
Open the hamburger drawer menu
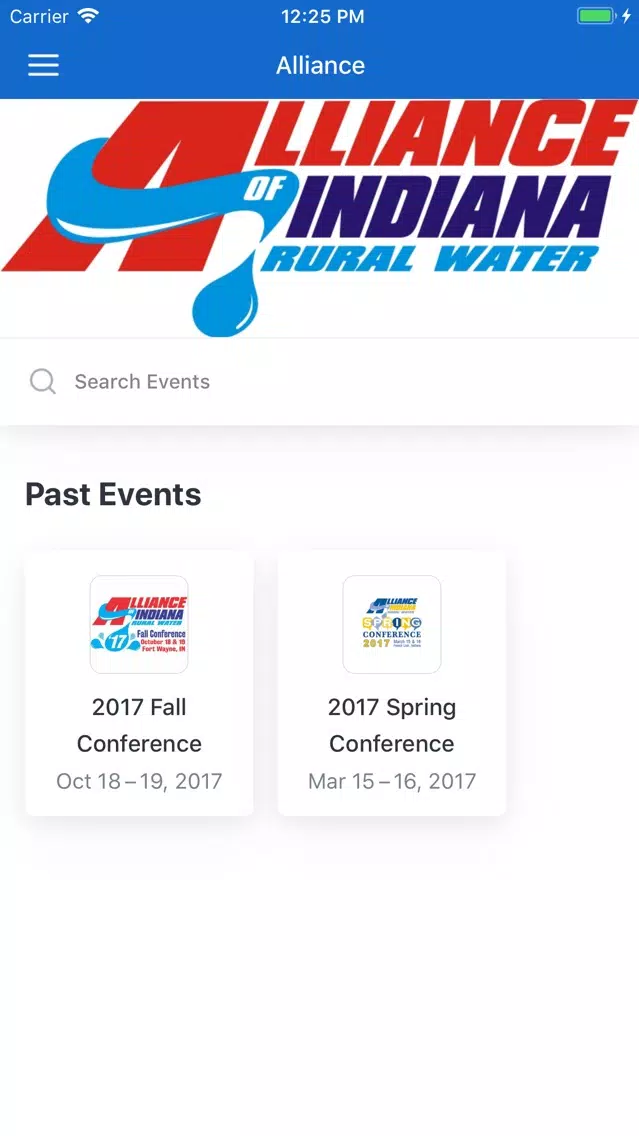point(43,65)
